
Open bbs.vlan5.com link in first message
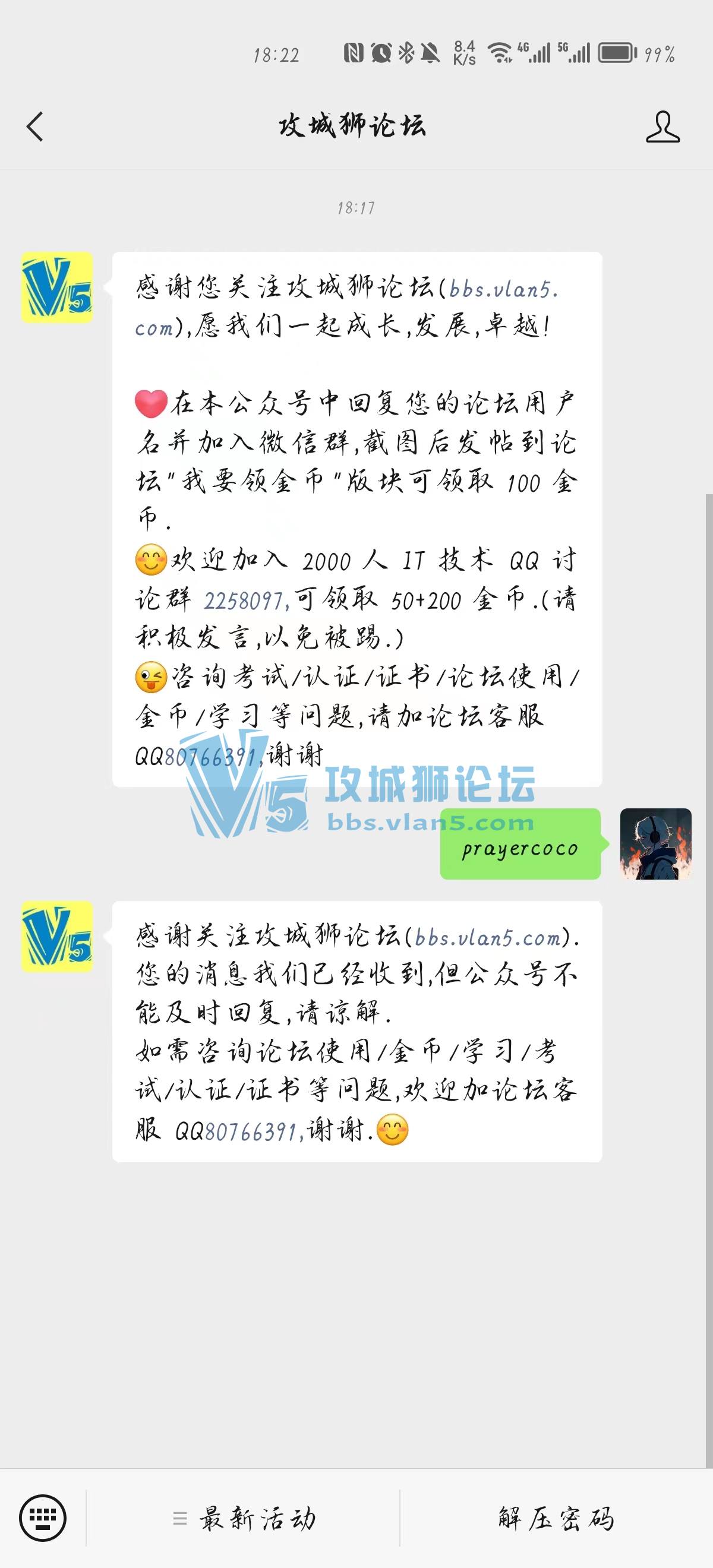tap(503, 289)
